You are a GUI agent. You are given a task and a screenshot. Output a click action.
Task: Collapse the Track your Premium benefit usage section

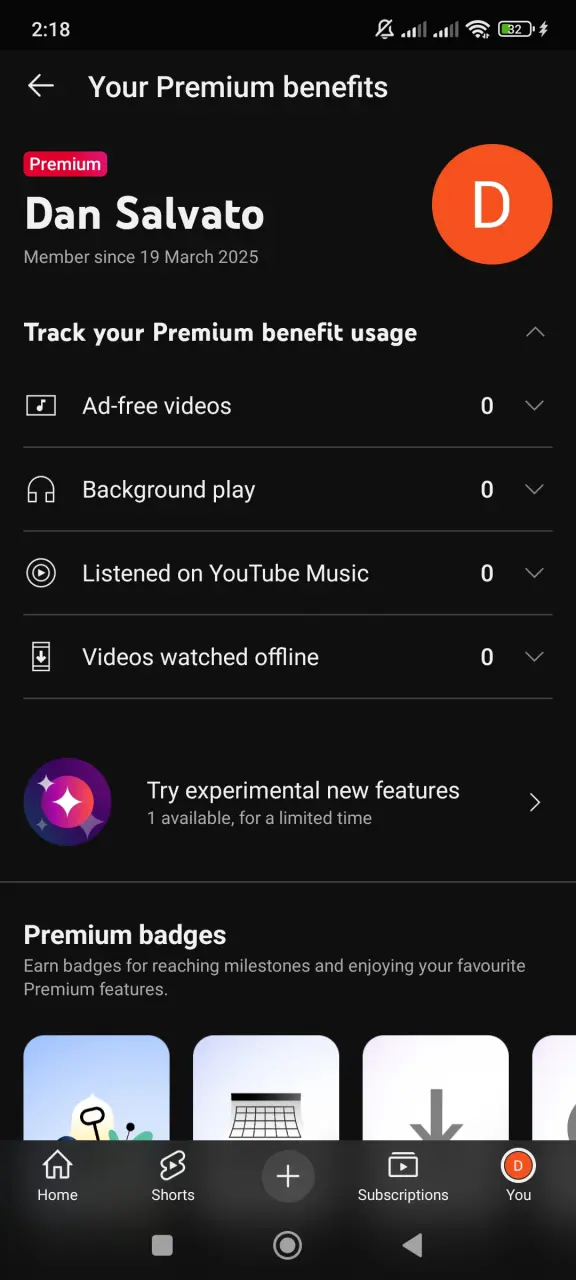click(x=535, y=332)
